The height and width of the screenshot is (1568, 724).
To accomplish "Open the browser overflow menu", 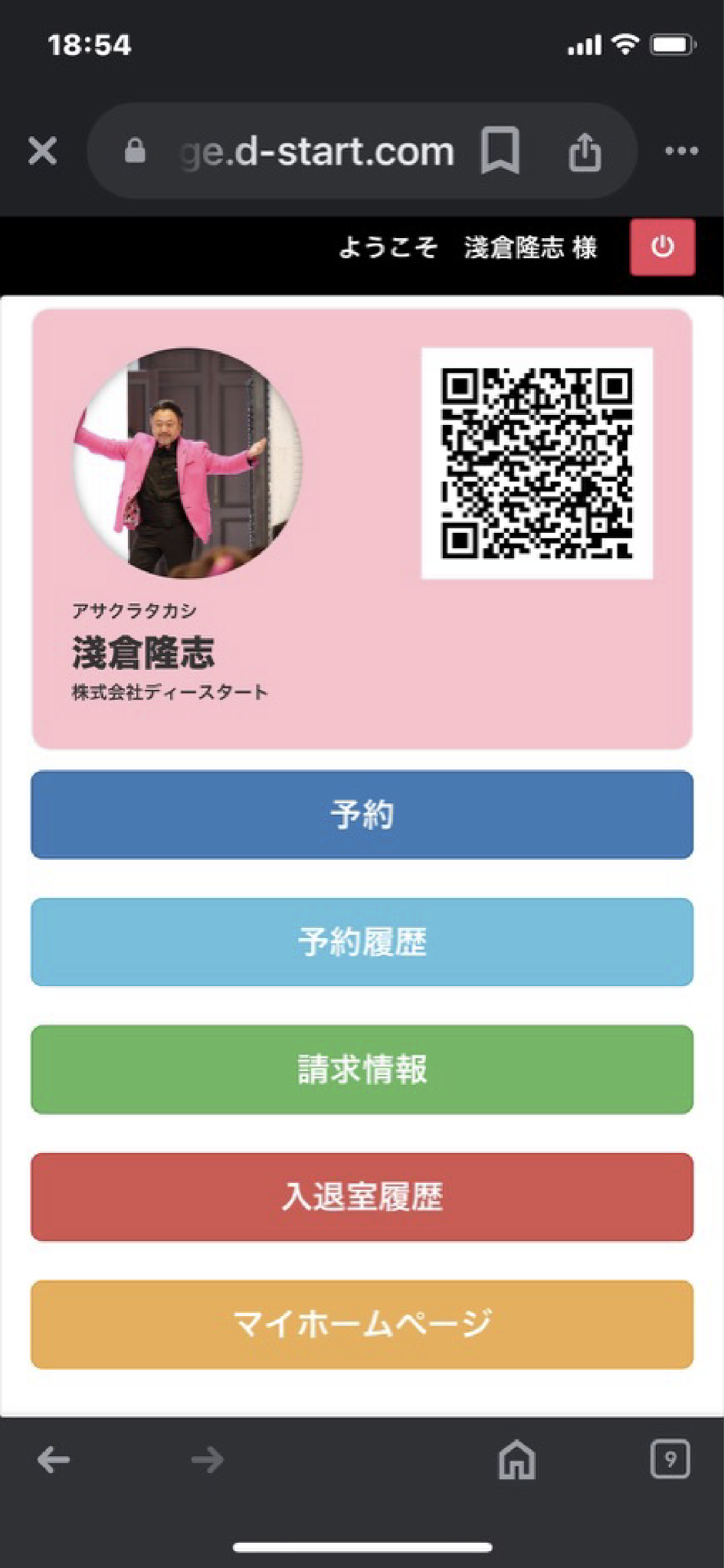I will coord(681,151).
